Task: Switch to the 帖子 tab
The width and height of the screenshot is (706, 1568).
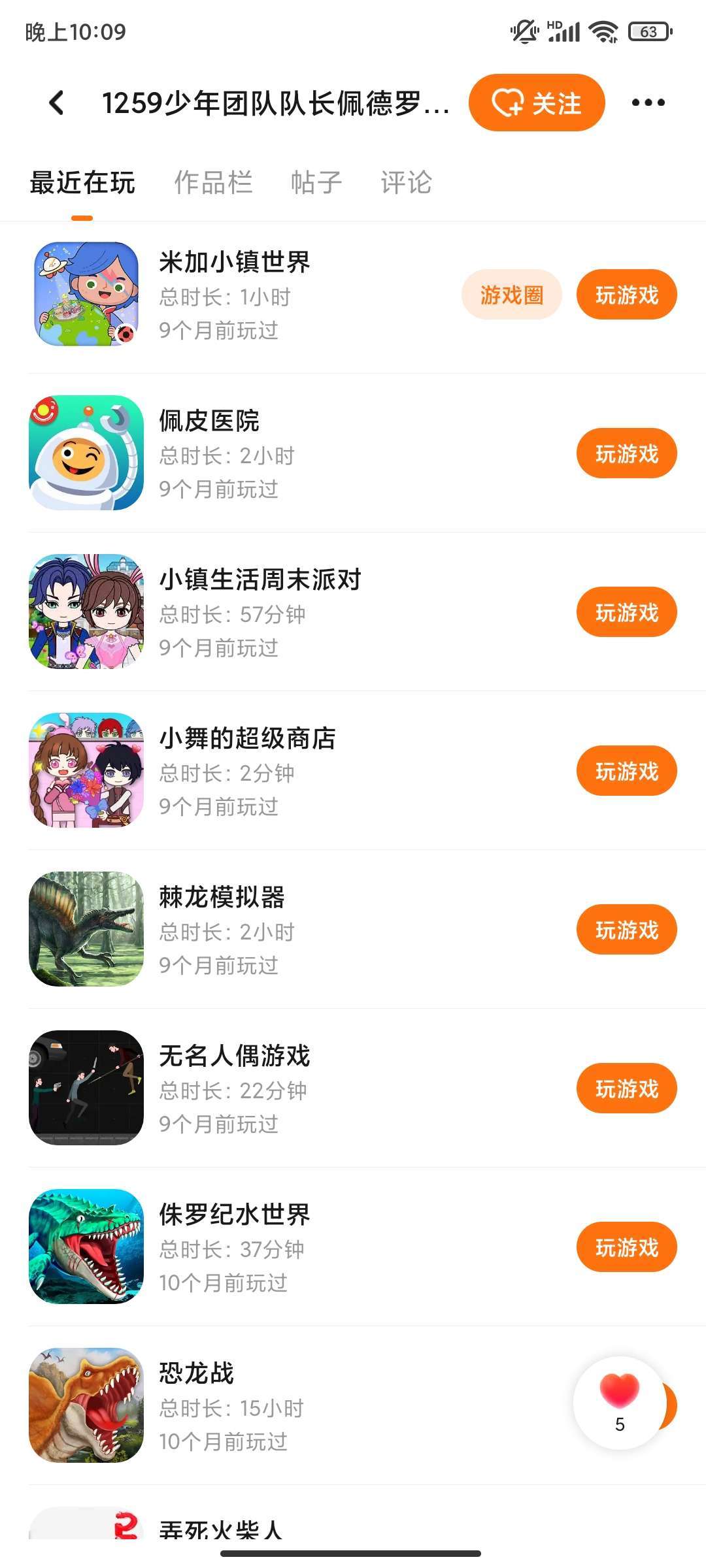Action: click(x=316, y=183)
